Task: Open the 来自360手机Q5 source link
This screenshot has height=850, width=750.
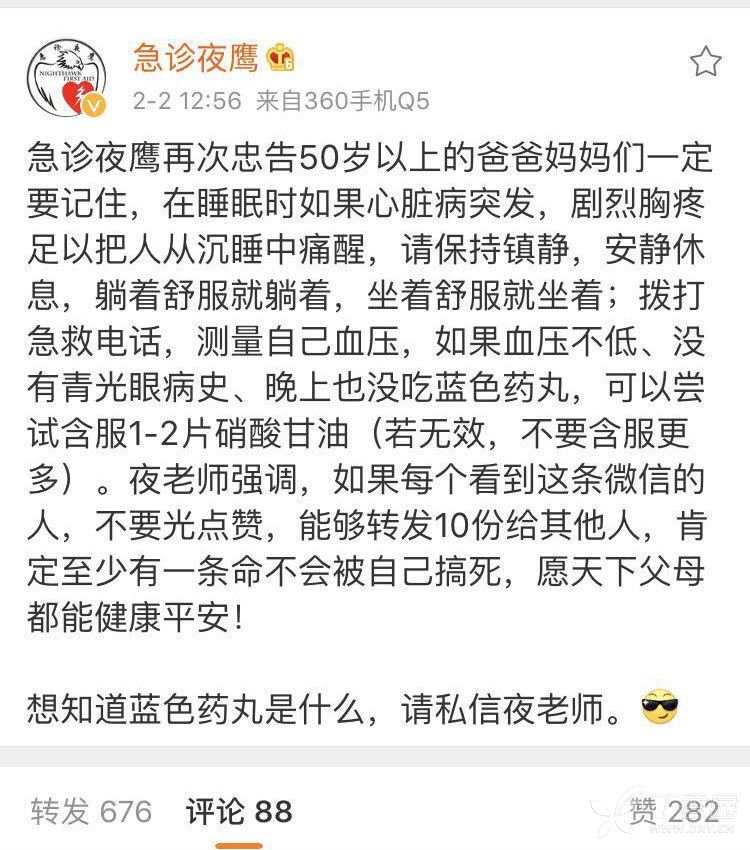Action: click(342, 100)
